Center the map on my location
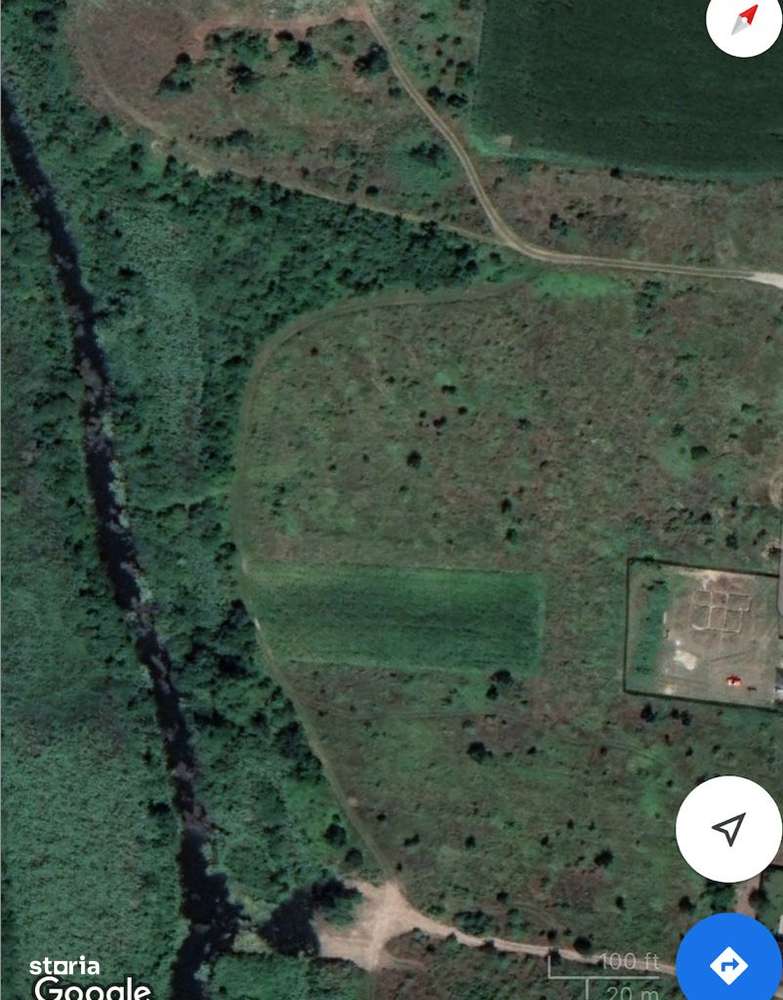The height and width of the screenshot is (1000, 783). (728, 829)
